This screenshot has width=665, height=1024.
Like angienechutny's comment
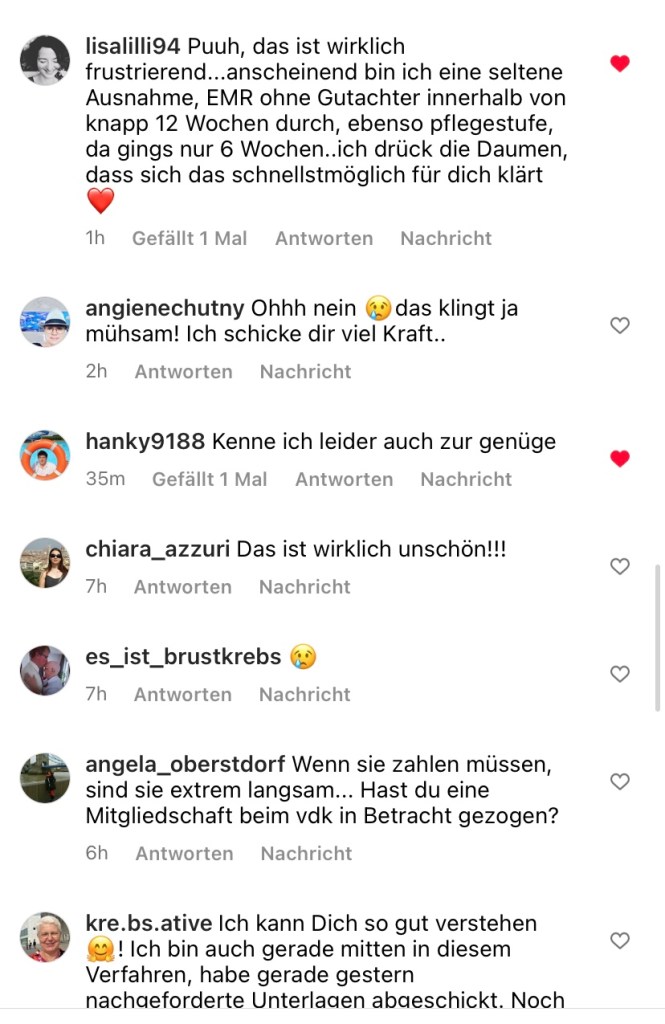coord(620,325)
